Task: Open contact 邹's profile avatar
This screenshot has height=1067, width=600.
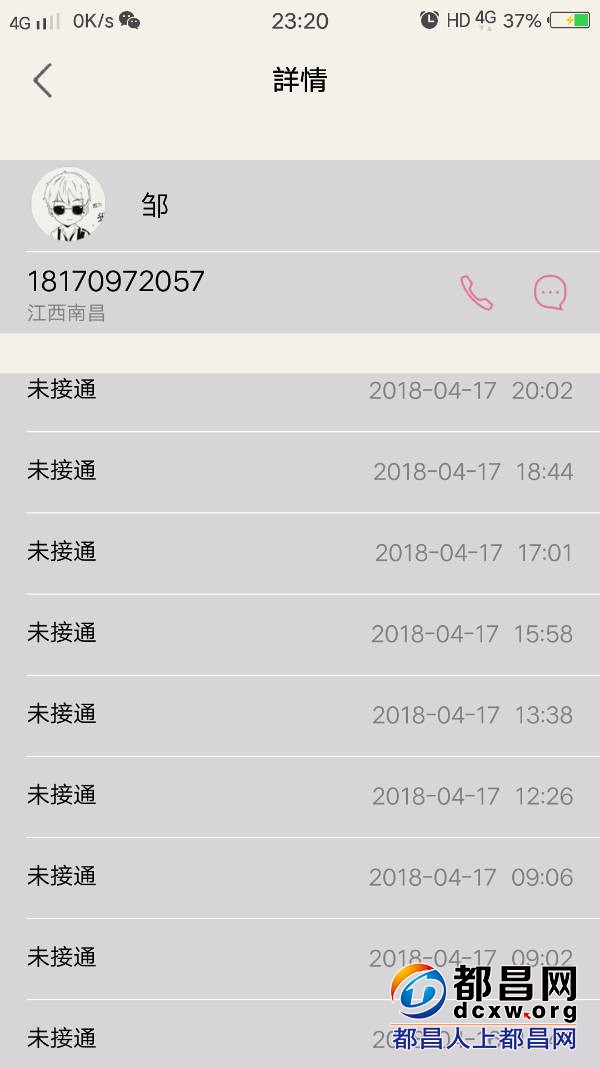Action: point(68,204)
